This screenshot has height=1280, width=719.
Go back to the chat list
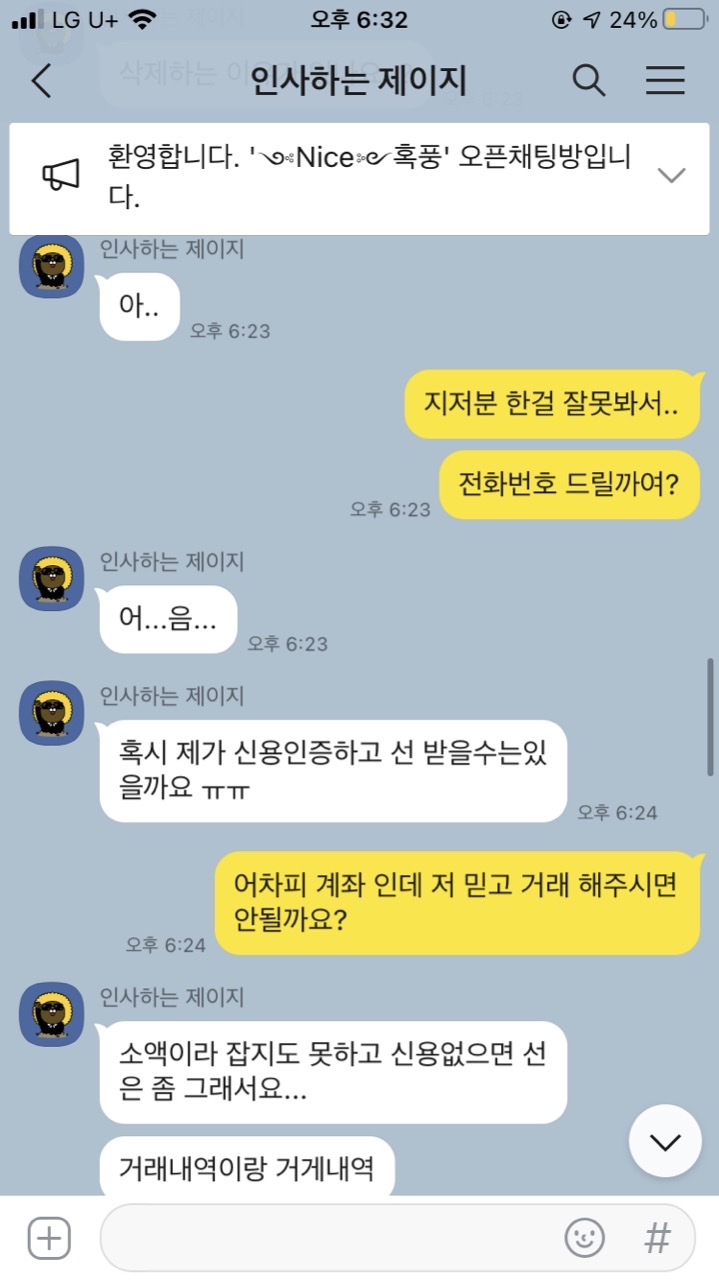41,81
